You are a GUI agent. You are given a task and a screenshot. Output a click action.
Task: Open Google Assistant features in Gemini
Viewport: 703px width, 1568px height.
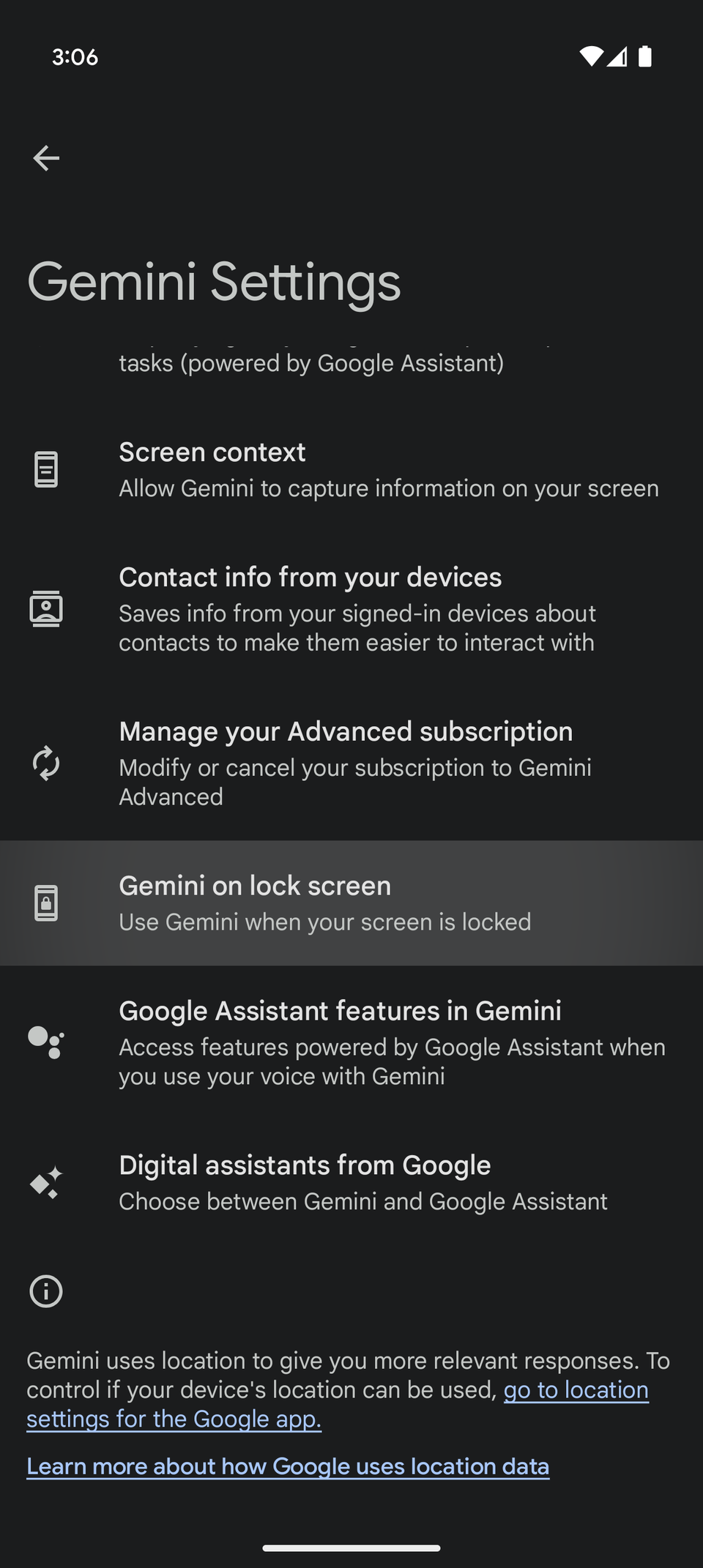351,1042
